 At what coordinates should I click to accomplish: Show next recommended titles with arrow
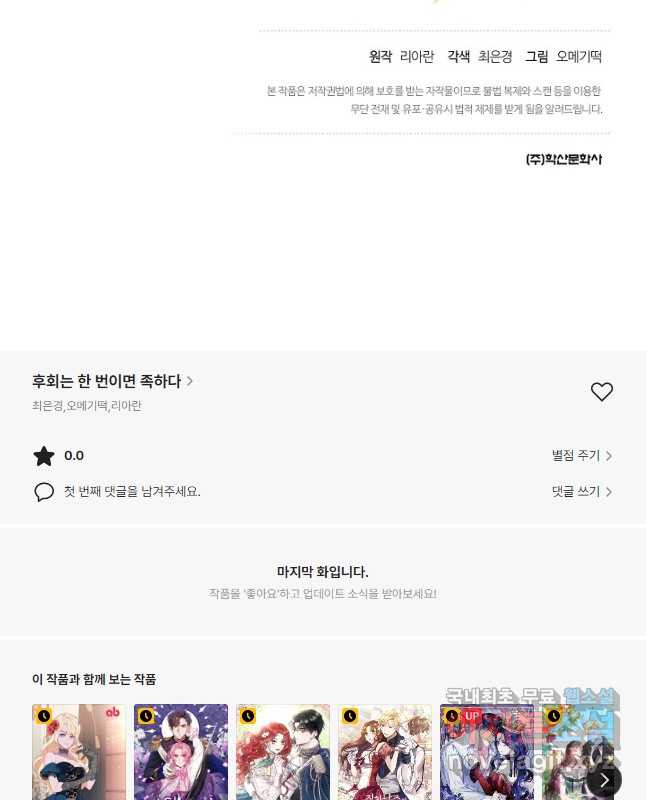604,779
